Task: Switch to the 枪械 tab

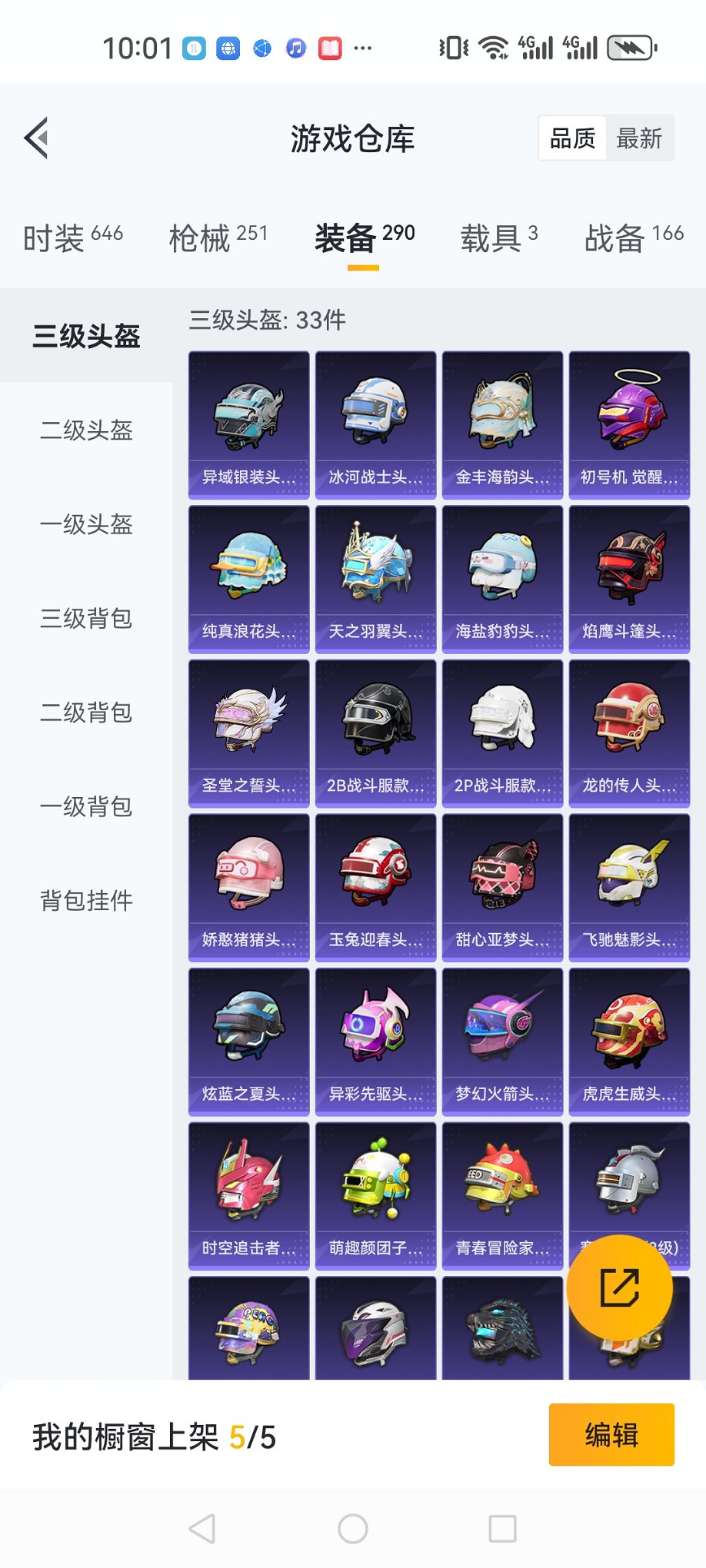Action: click(x=218, y=238)
